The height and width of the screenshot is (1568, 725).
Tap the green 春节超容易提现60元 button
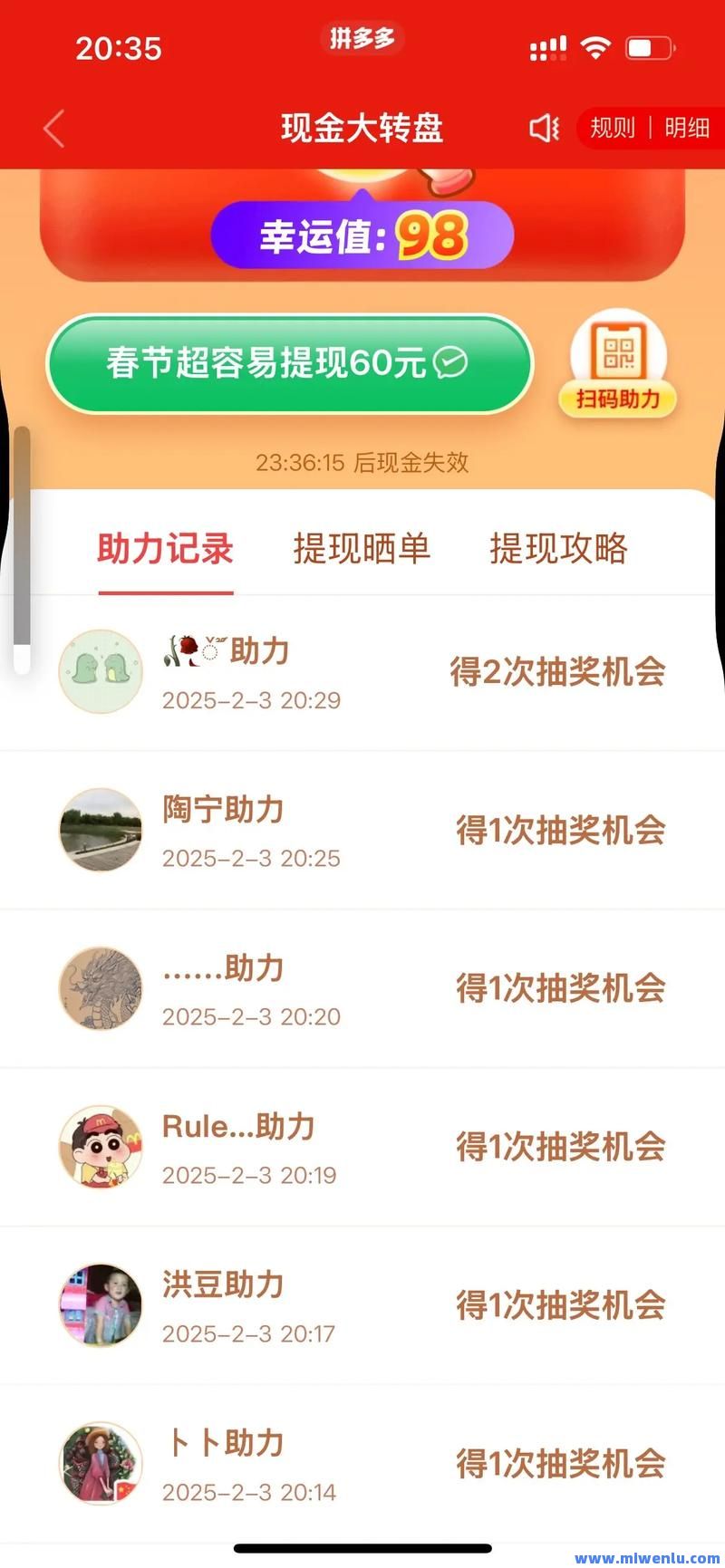(289, 363)
